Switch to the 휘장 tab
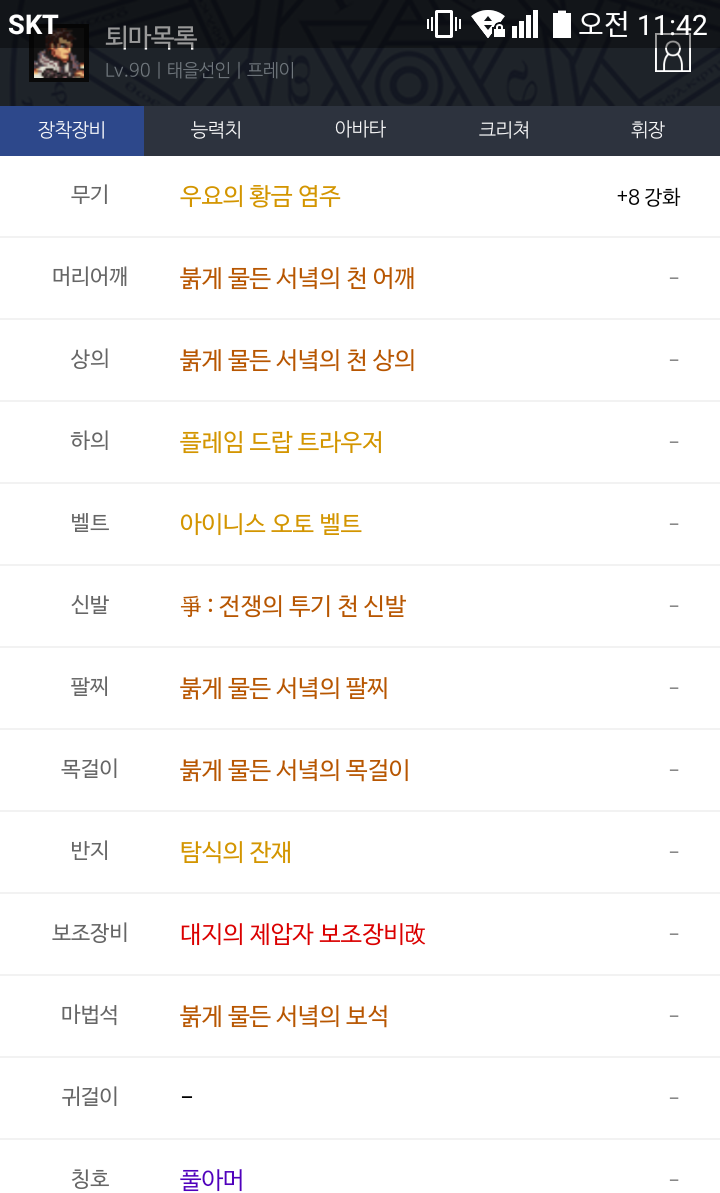This screenshot has height=1193, width=720. tap(648, 130)
